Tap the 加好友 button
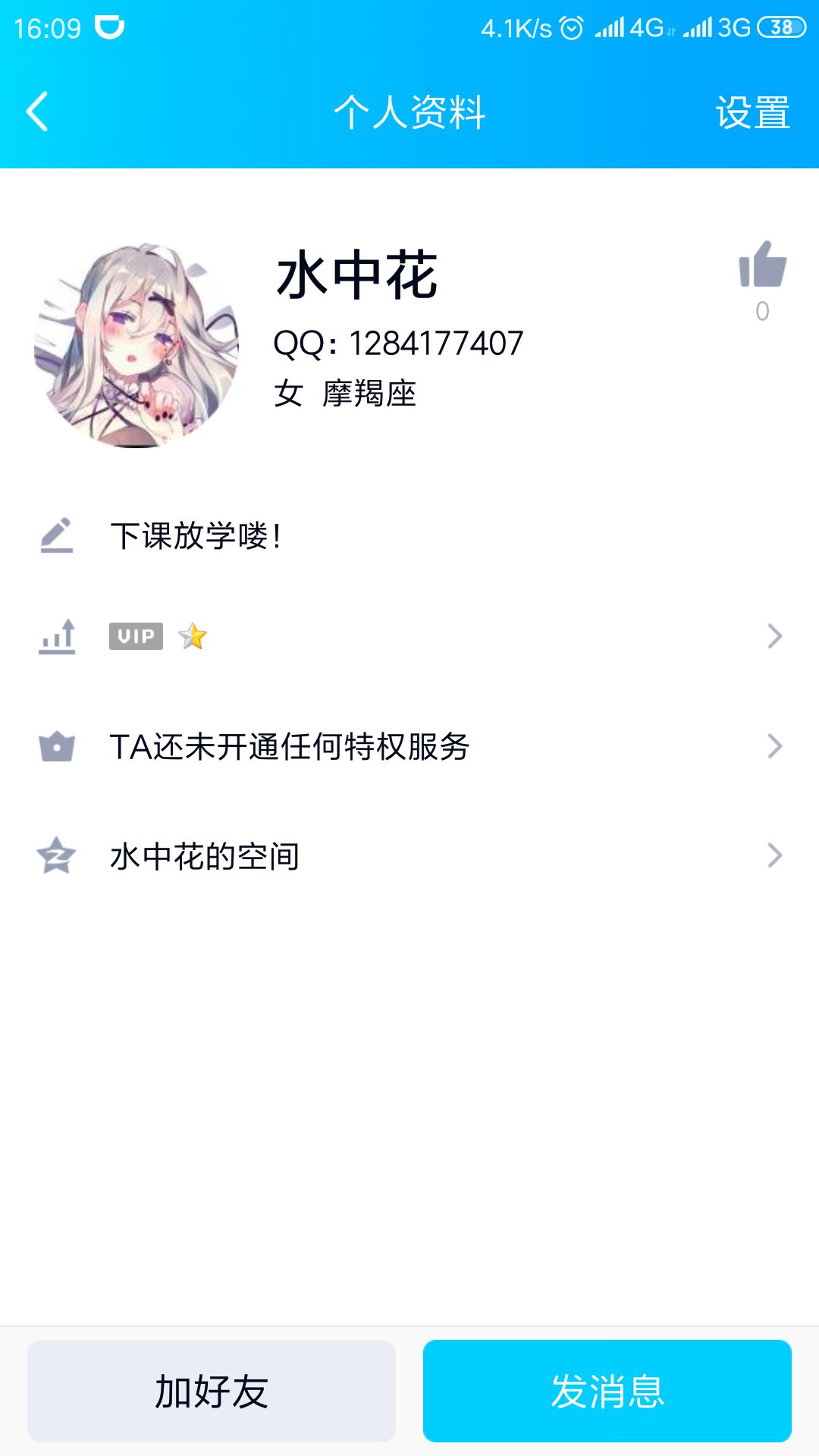Image resolution: width=819 pixels, height=1456 pixels. tap(211, 1391)
